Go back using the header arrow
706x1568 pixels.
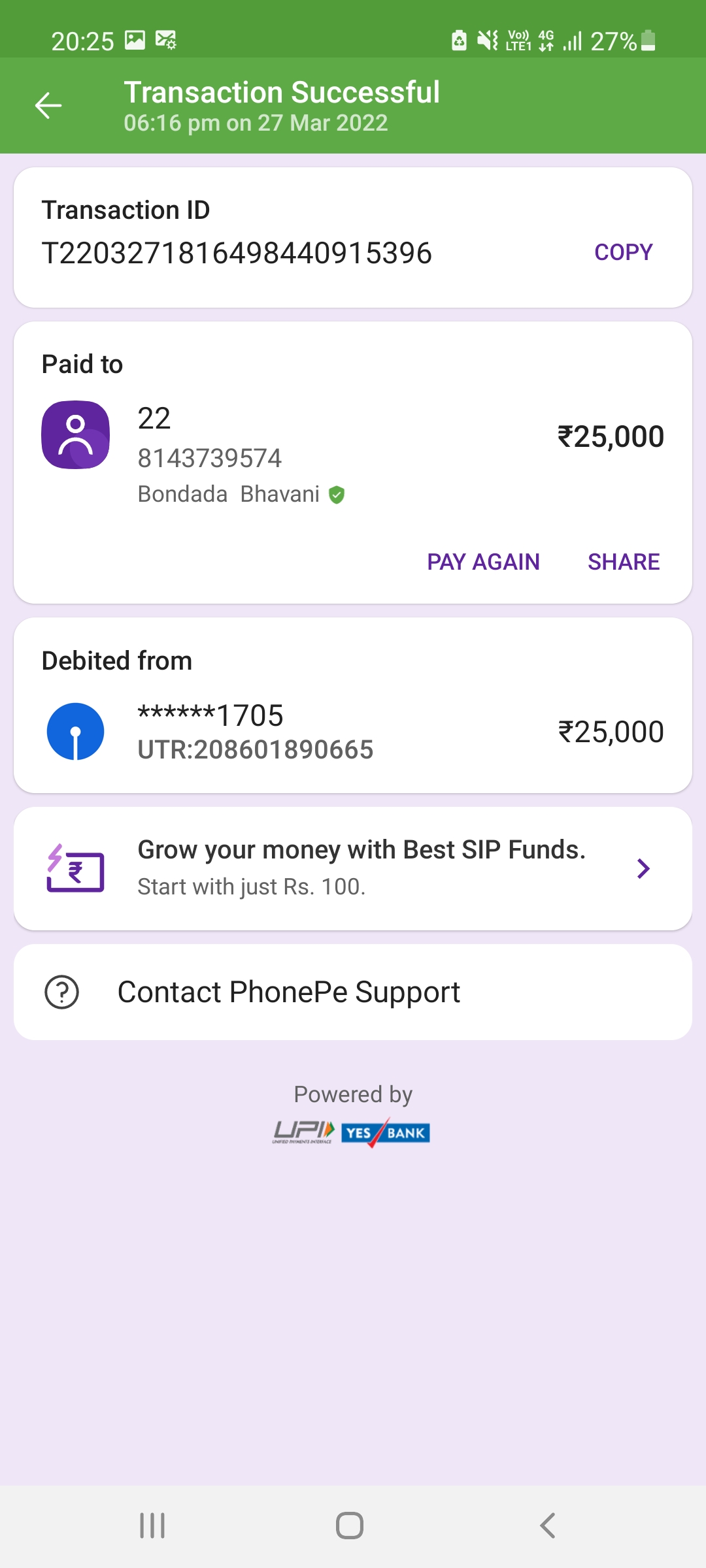click(48, 106)
